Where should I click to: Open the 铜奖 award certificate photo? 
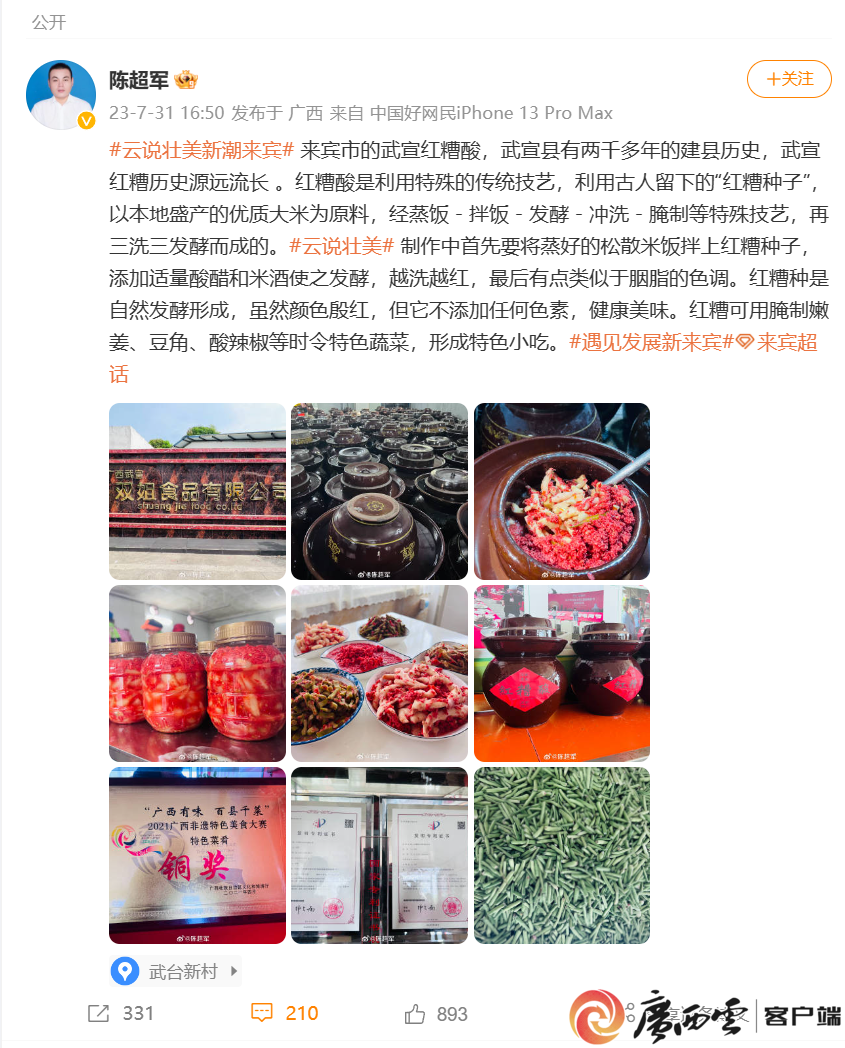(197, 855)
